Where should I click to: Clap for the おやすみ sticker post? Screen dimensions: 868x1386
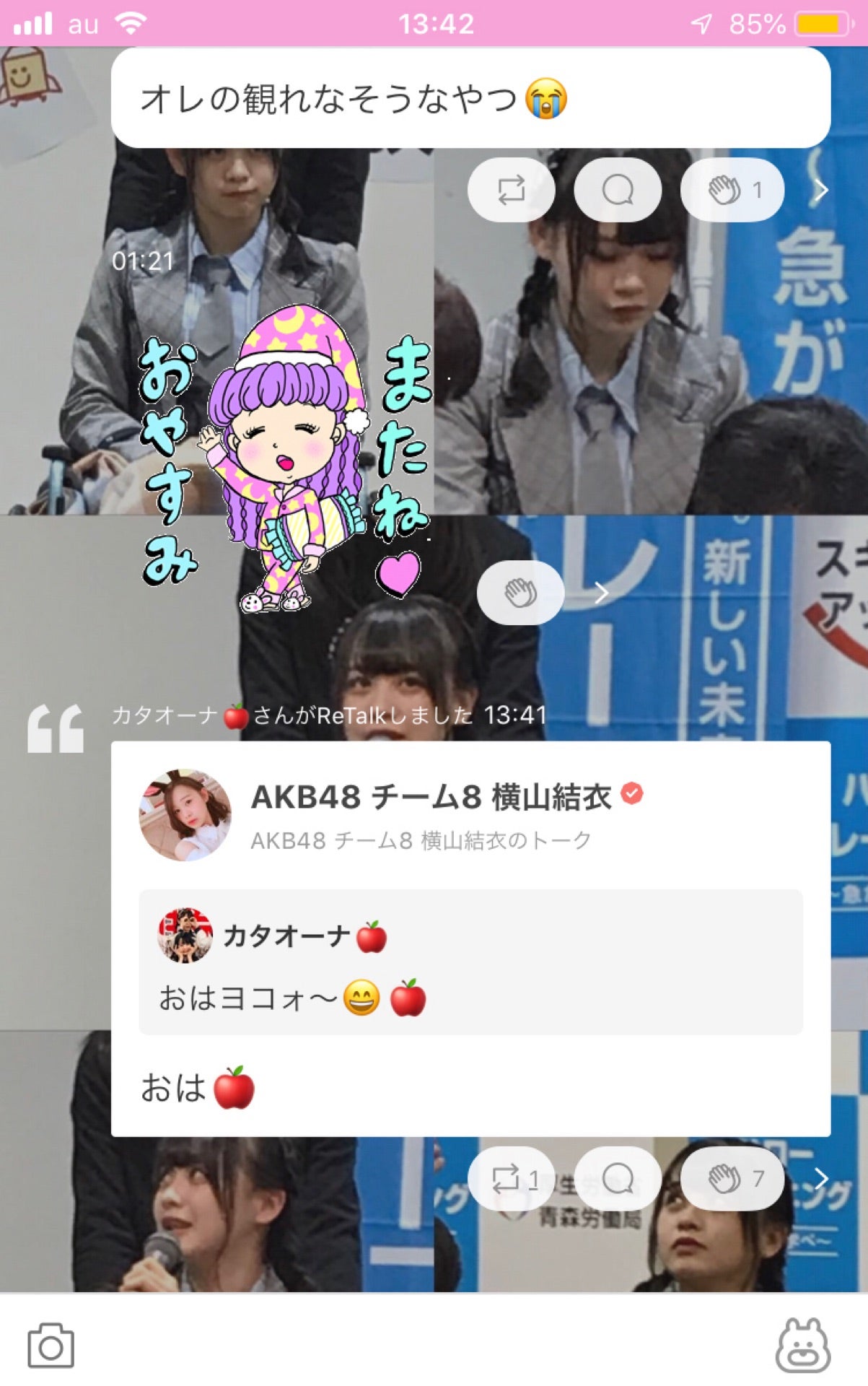point(520,593)
